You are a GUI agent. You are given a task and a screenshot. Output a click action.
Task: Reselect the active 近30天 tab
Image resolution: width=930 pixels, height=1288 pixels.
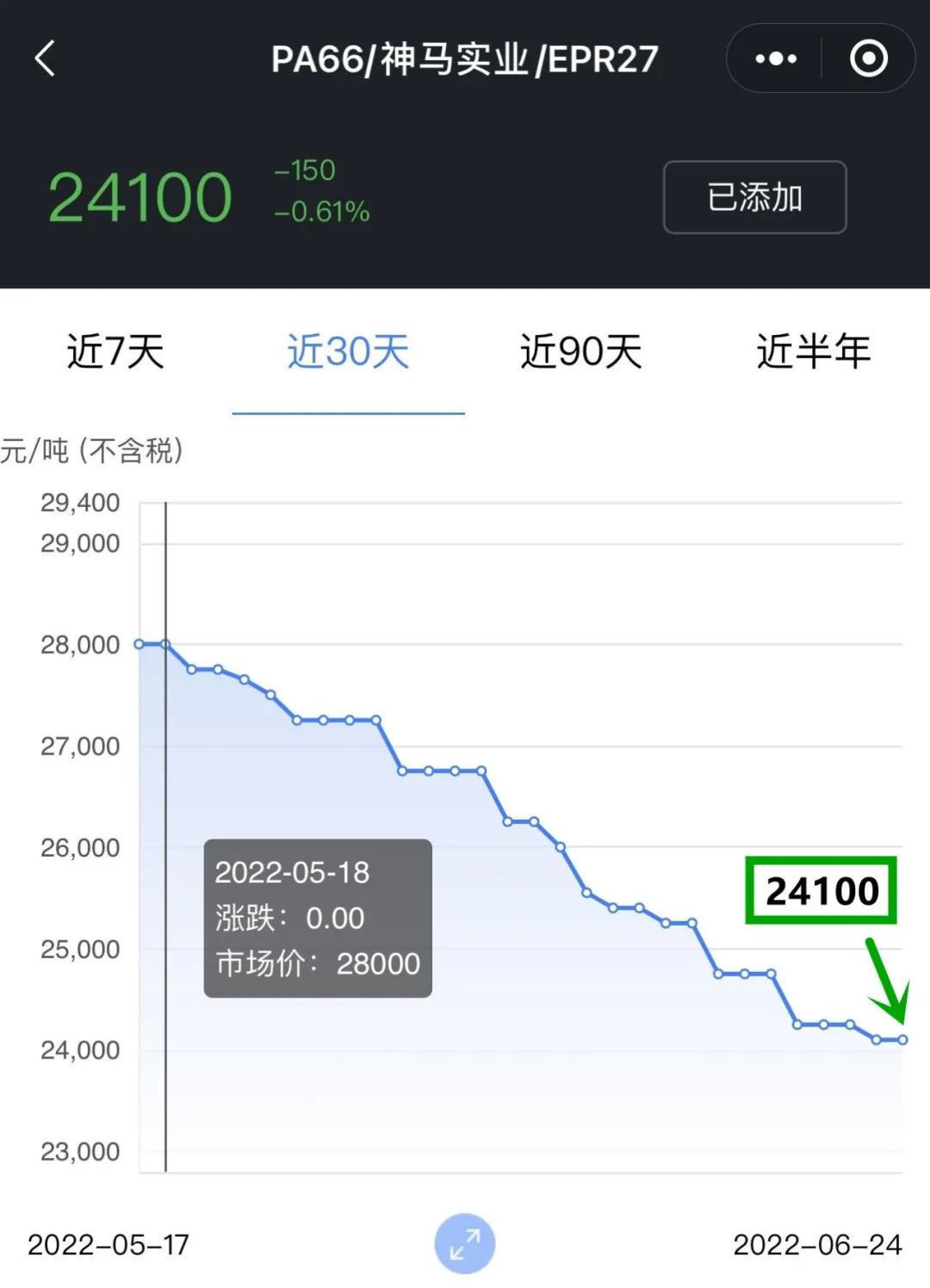[349, 351]
